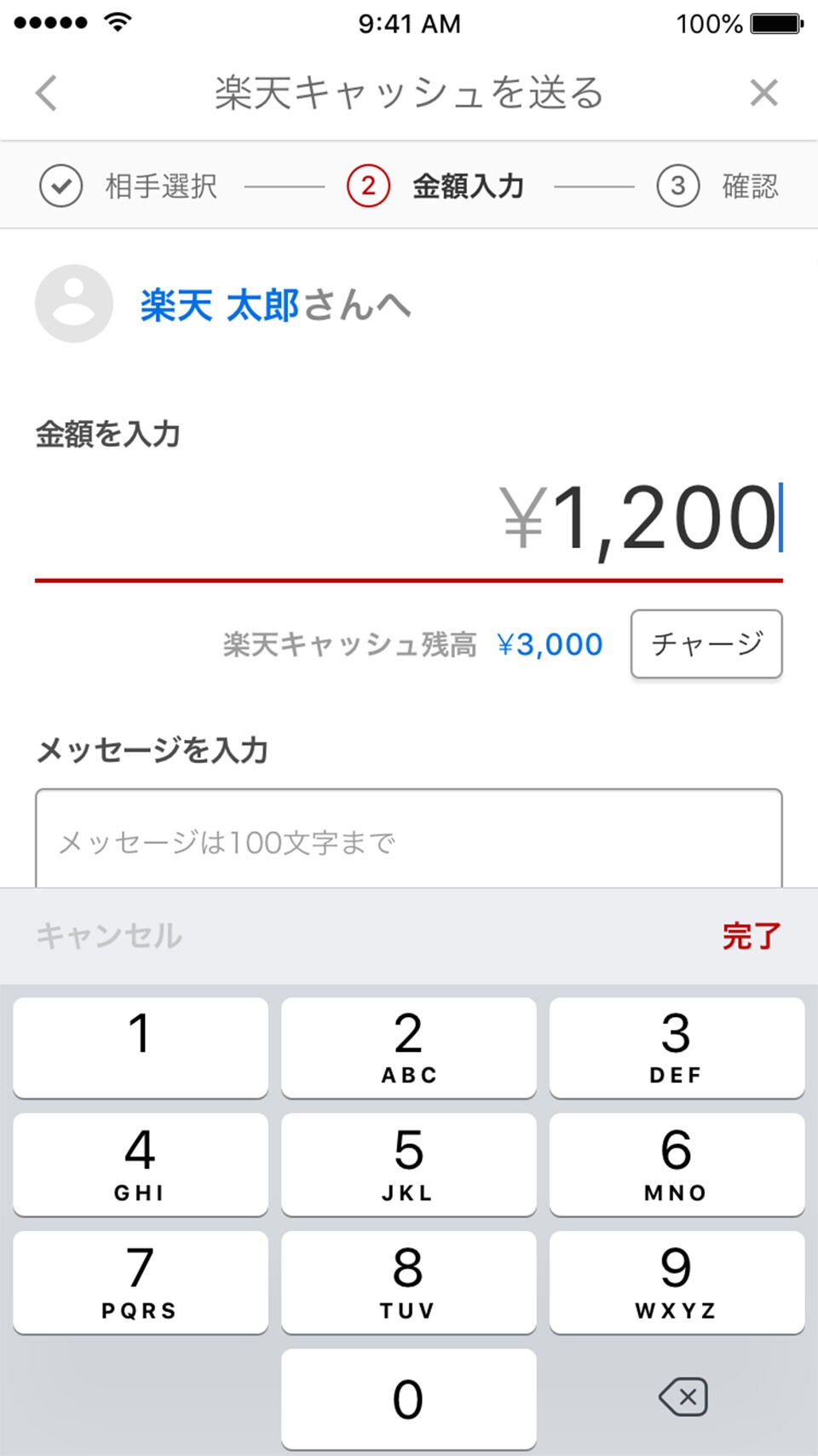Delete last digit with backspace key
Screen dimensions: 818x1456
(683, 1397)
